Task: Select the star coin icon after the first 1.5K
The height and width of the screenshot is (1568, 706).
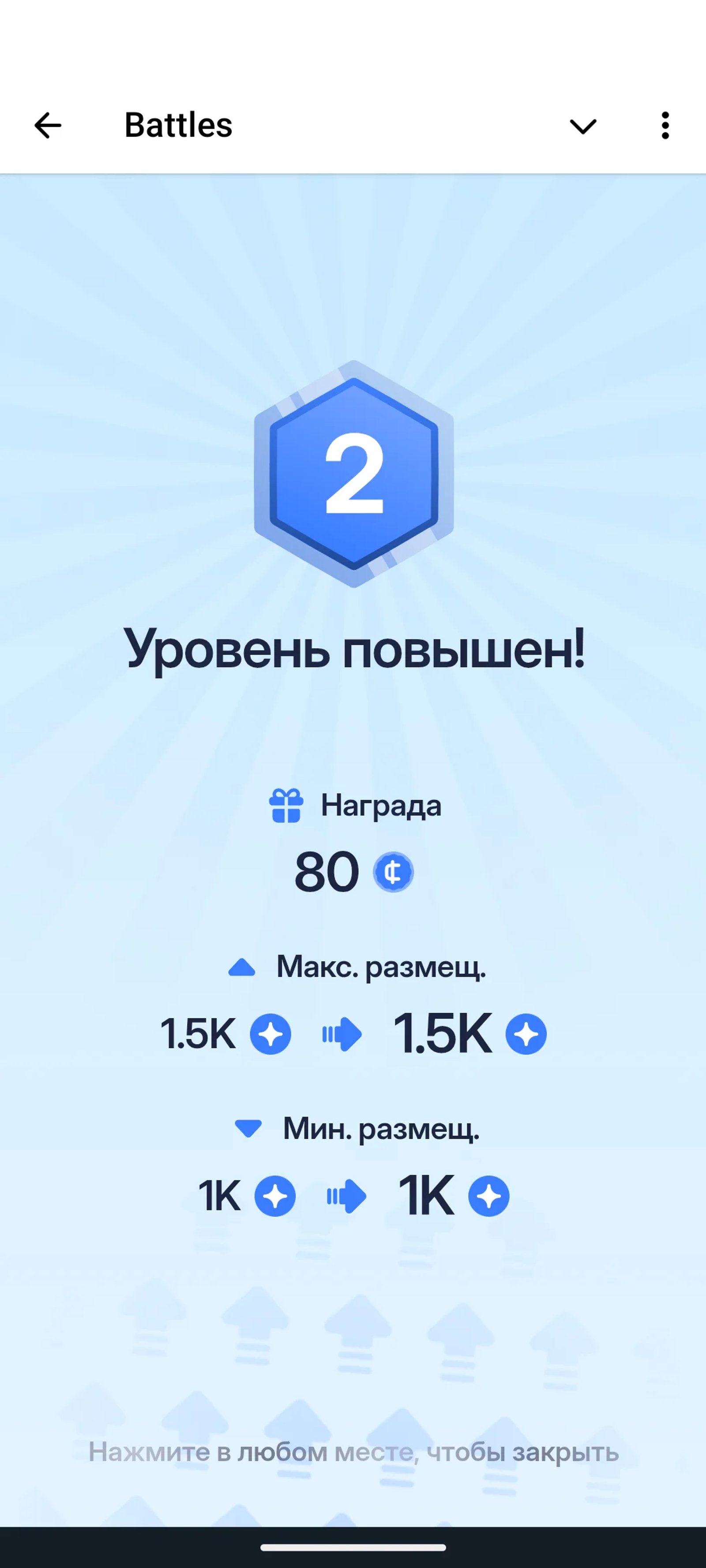Action: point(272,1033)
